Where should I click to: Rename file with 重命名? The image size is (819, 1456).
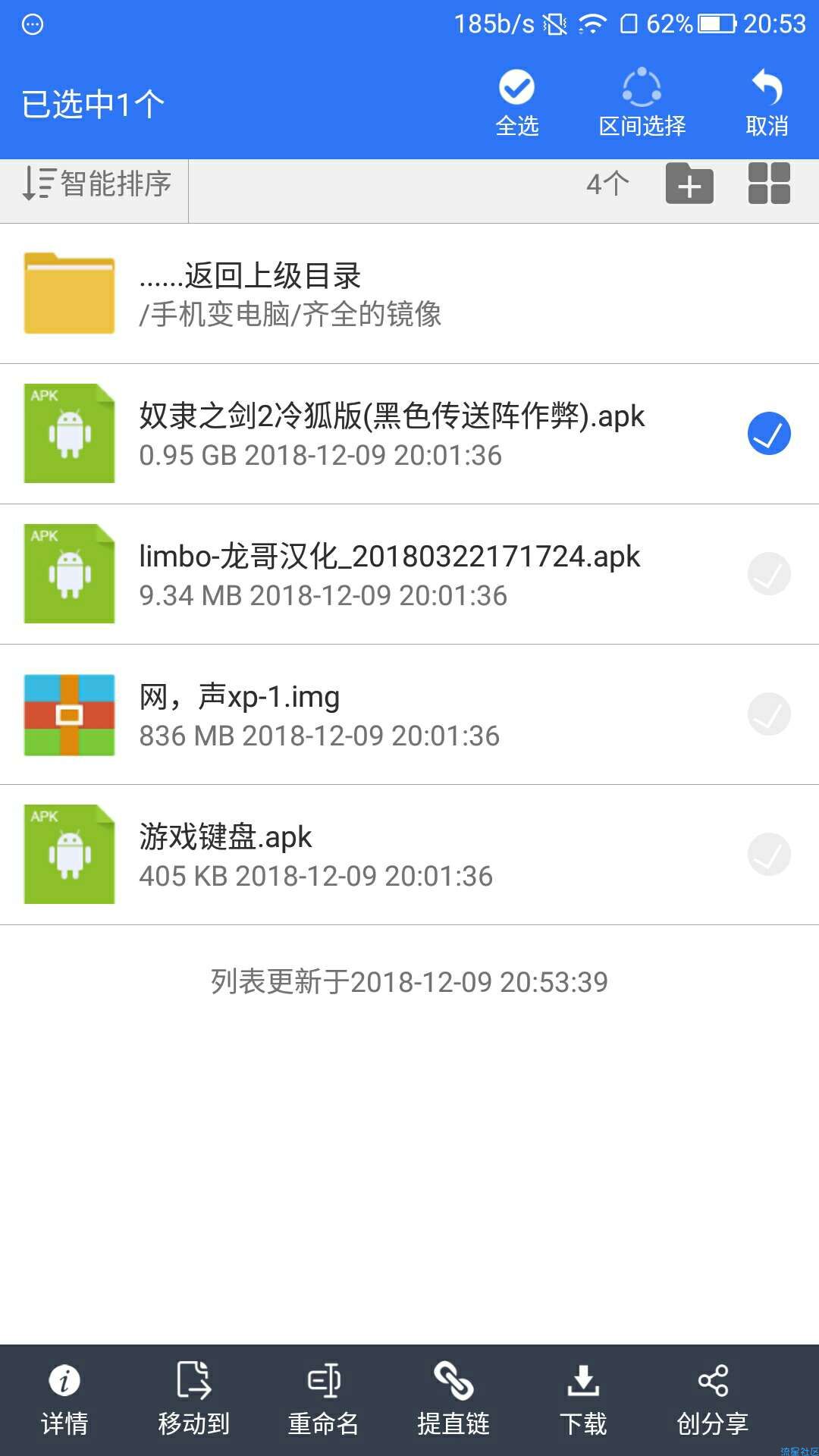(324, 1401)
